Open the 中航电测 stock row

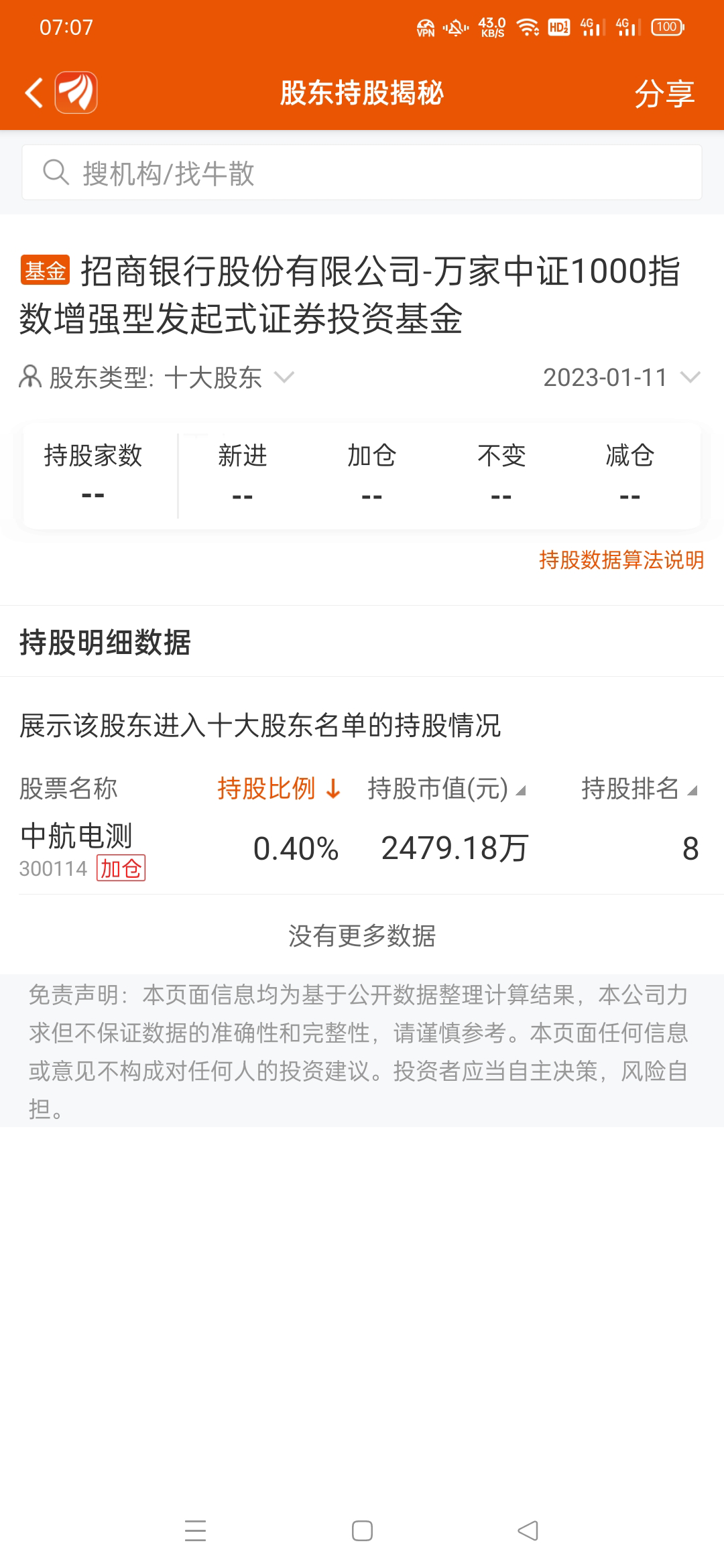click(362, 850)
